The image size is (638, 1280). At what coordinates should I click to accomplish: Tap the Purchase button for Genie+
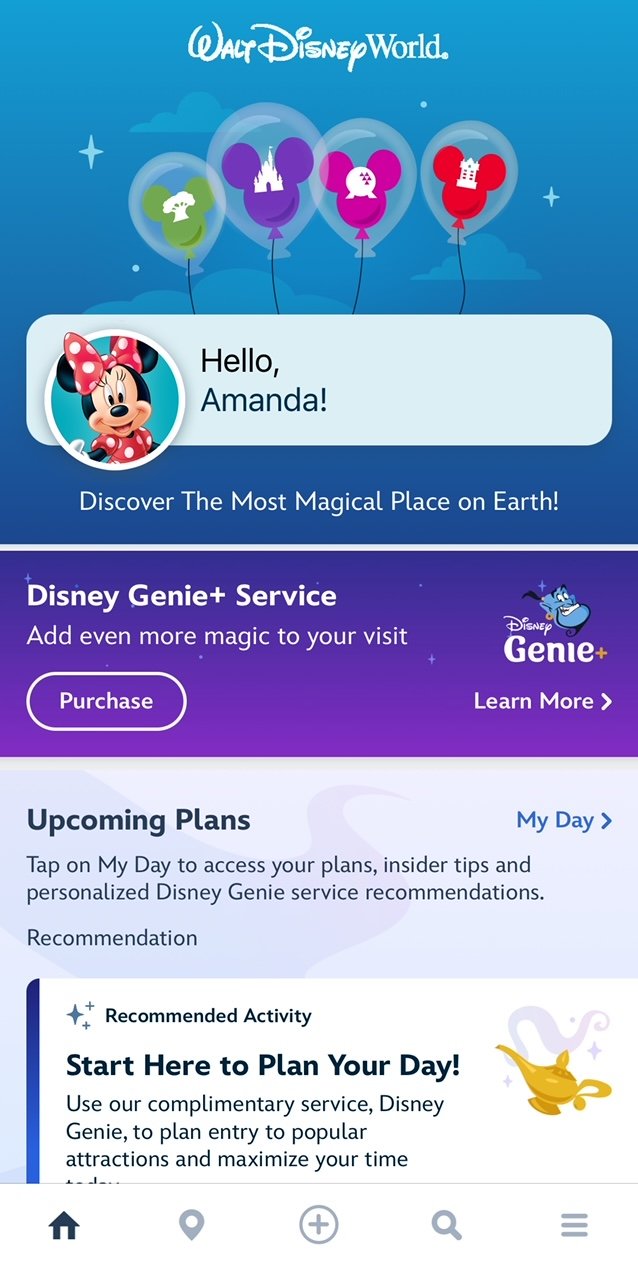click(x=106, y=701)
